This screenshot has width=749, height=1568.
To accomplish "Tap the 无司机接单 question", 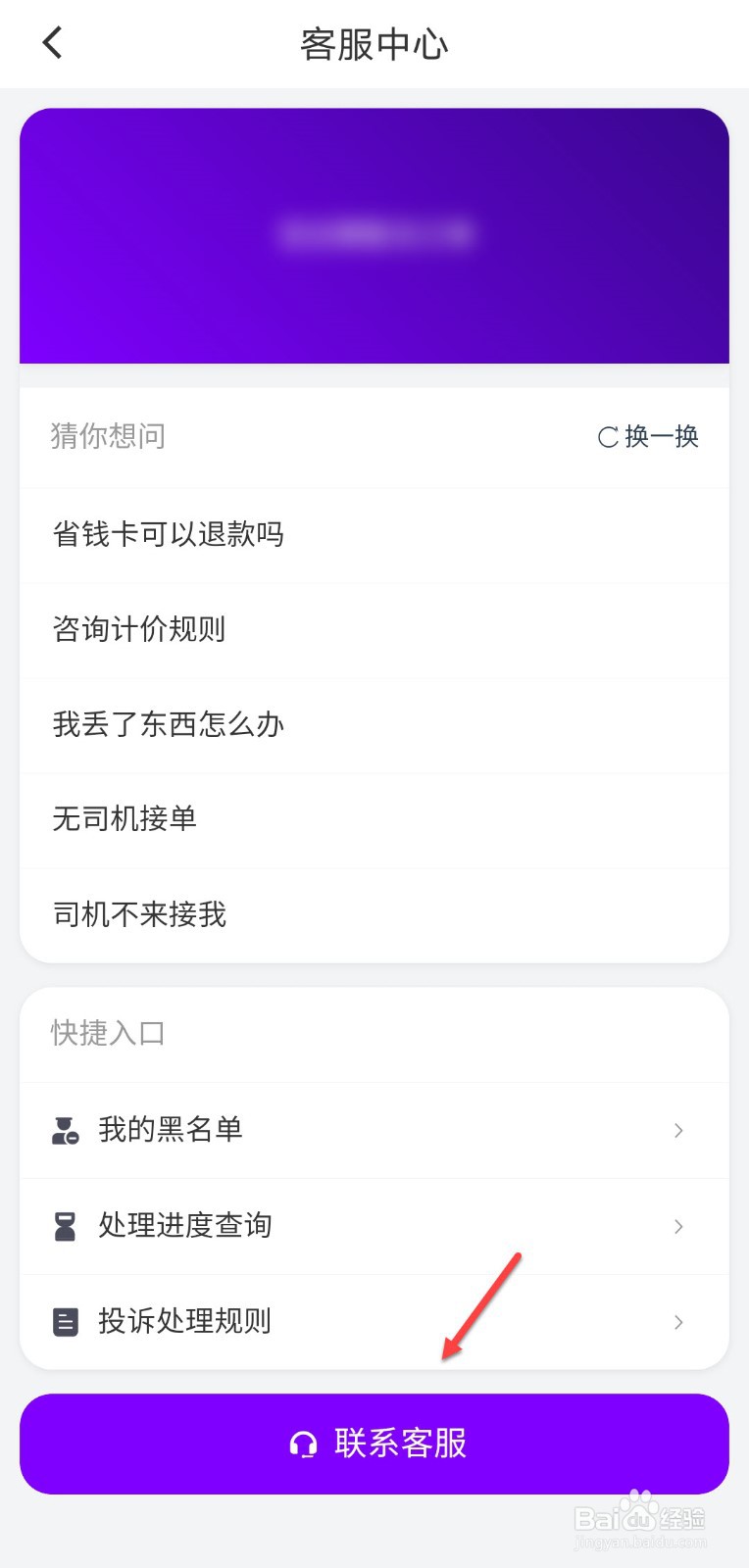I will [x=374, y=819].
